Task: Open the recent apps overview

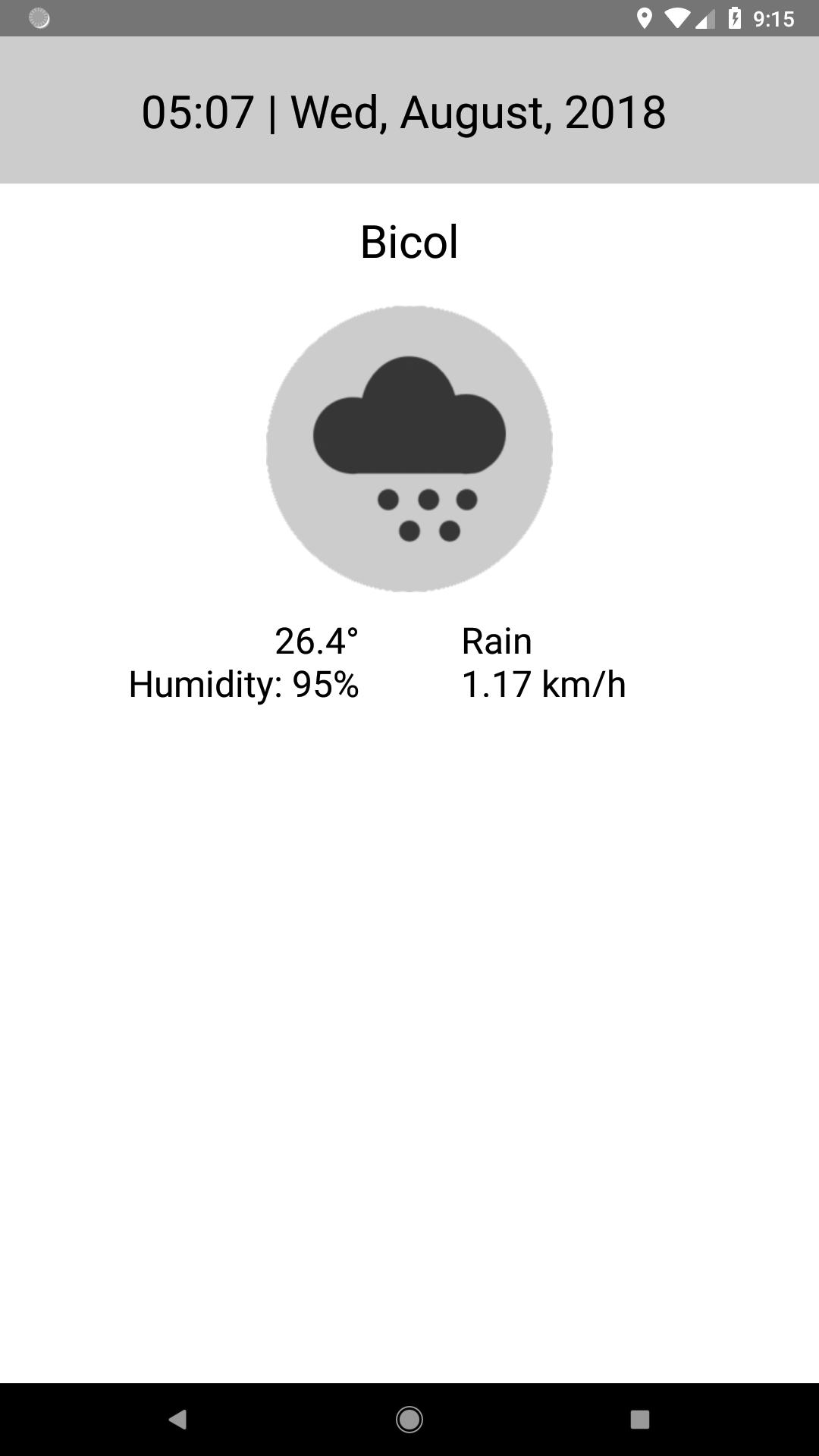Action: pyautogui.click(x=640, y=1419)
